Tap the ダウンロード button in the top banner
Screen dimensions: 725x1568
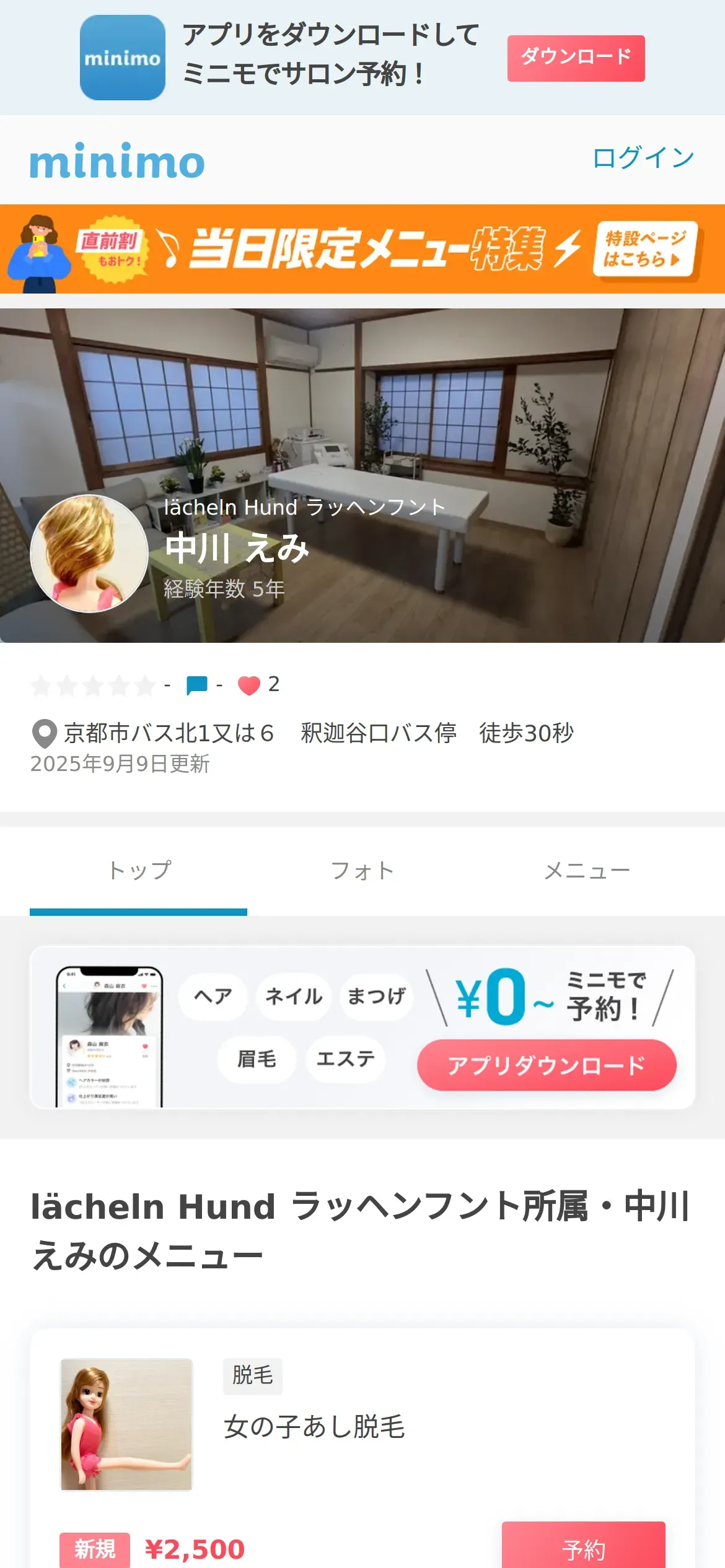pos(576,58)
